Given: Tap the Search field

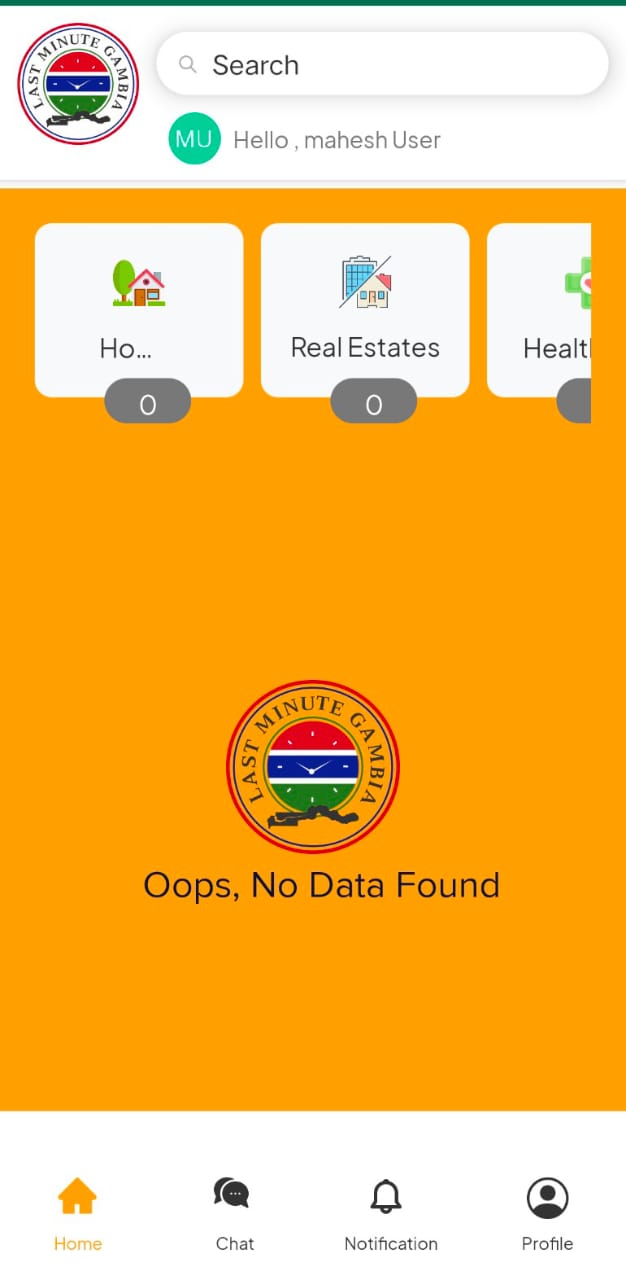Looking at the screenshot, I should tap(382, 65).
